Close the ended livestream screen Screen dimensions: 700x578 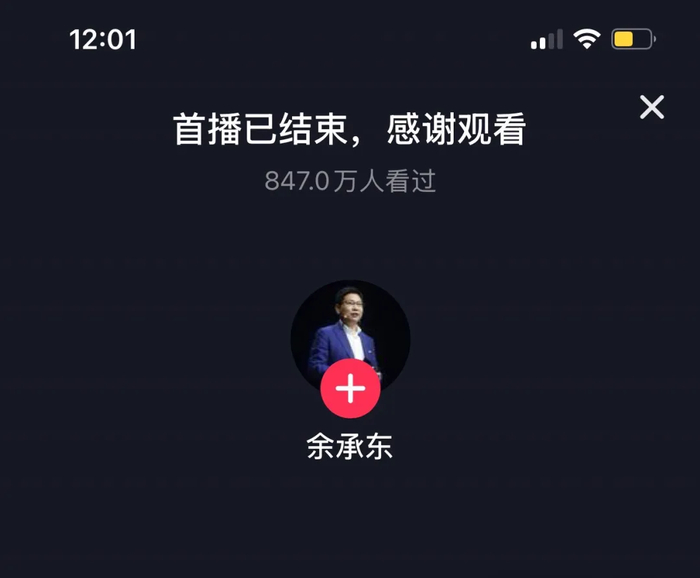(x=652, y=107)
